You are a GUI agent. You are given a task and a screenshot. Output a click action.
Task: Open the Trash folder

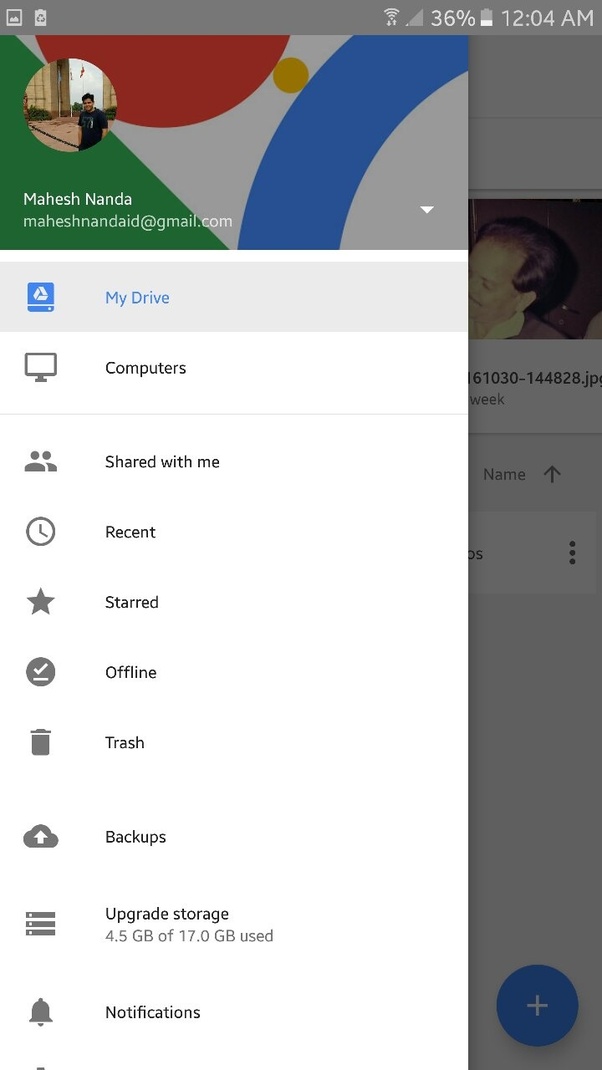pyautogui.click(x=234, y=742)
